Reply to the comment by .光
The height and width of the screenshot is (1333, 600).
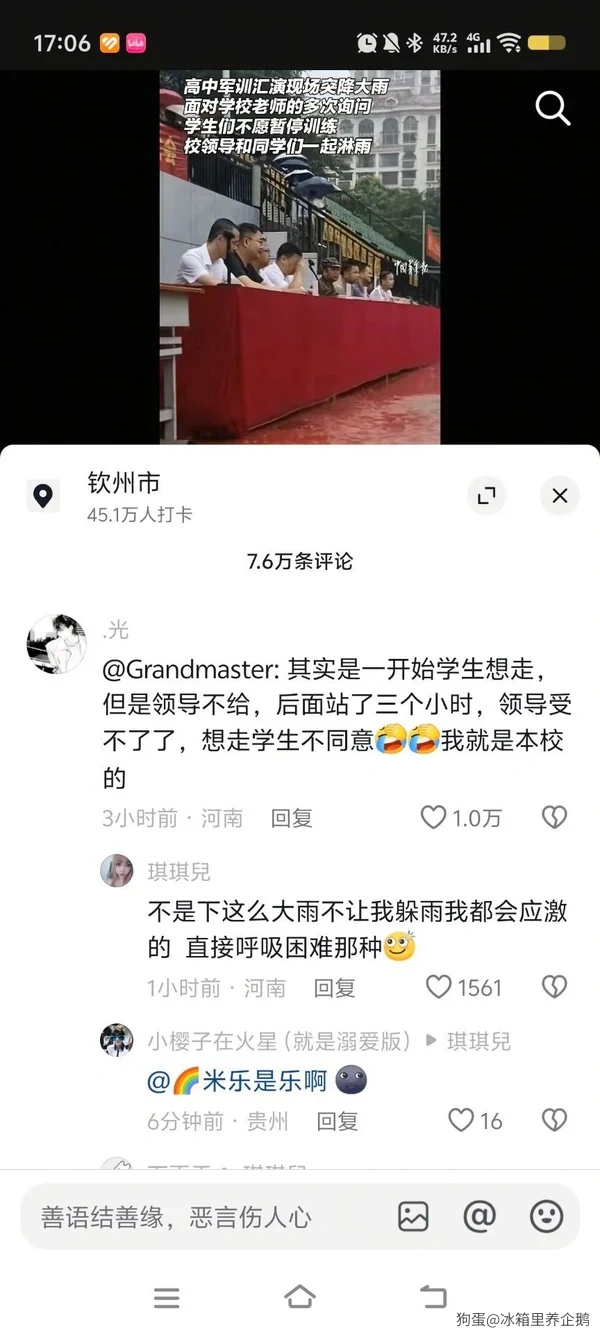292,818
